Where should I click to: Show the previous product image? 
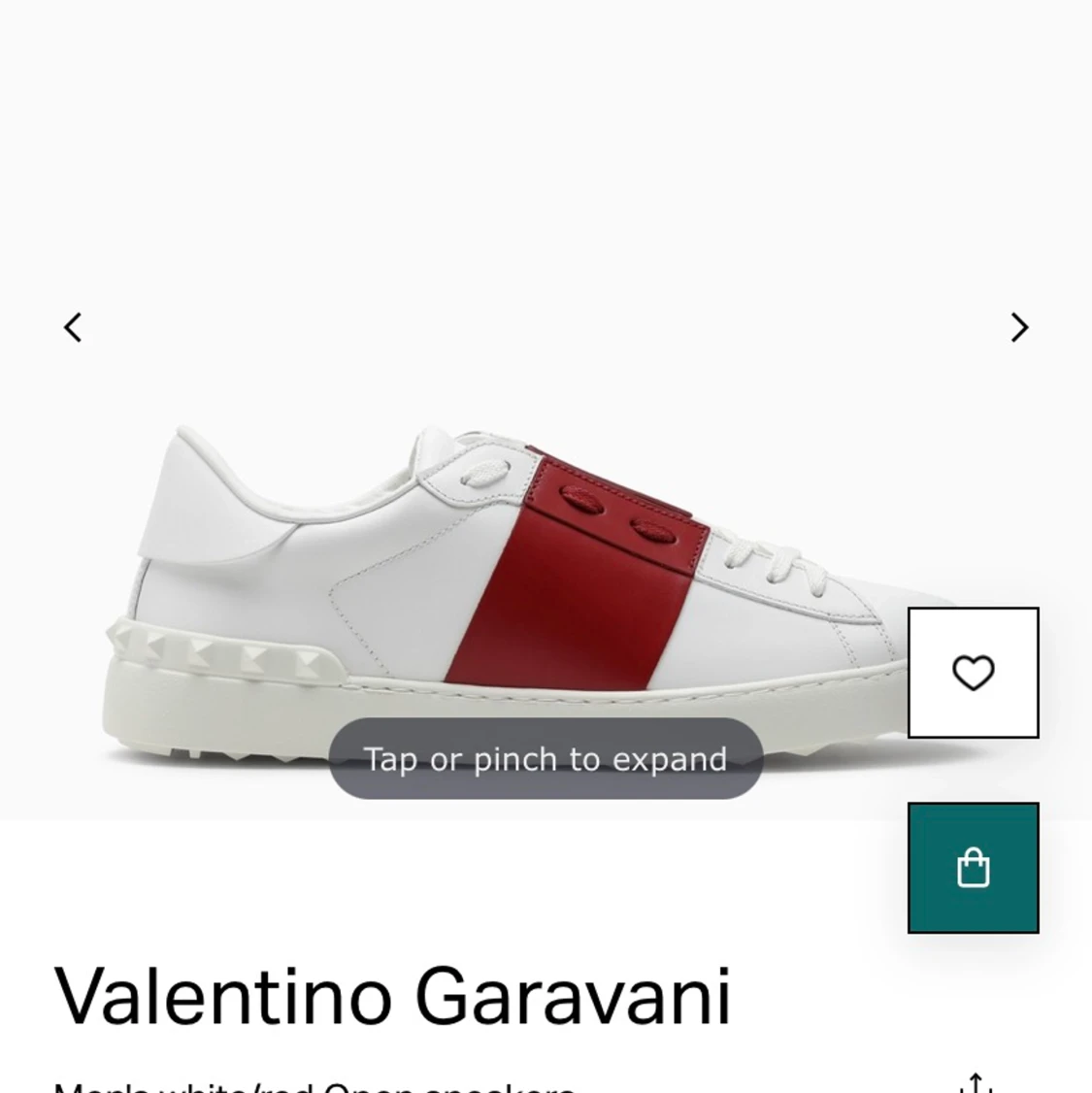(73, 328)
